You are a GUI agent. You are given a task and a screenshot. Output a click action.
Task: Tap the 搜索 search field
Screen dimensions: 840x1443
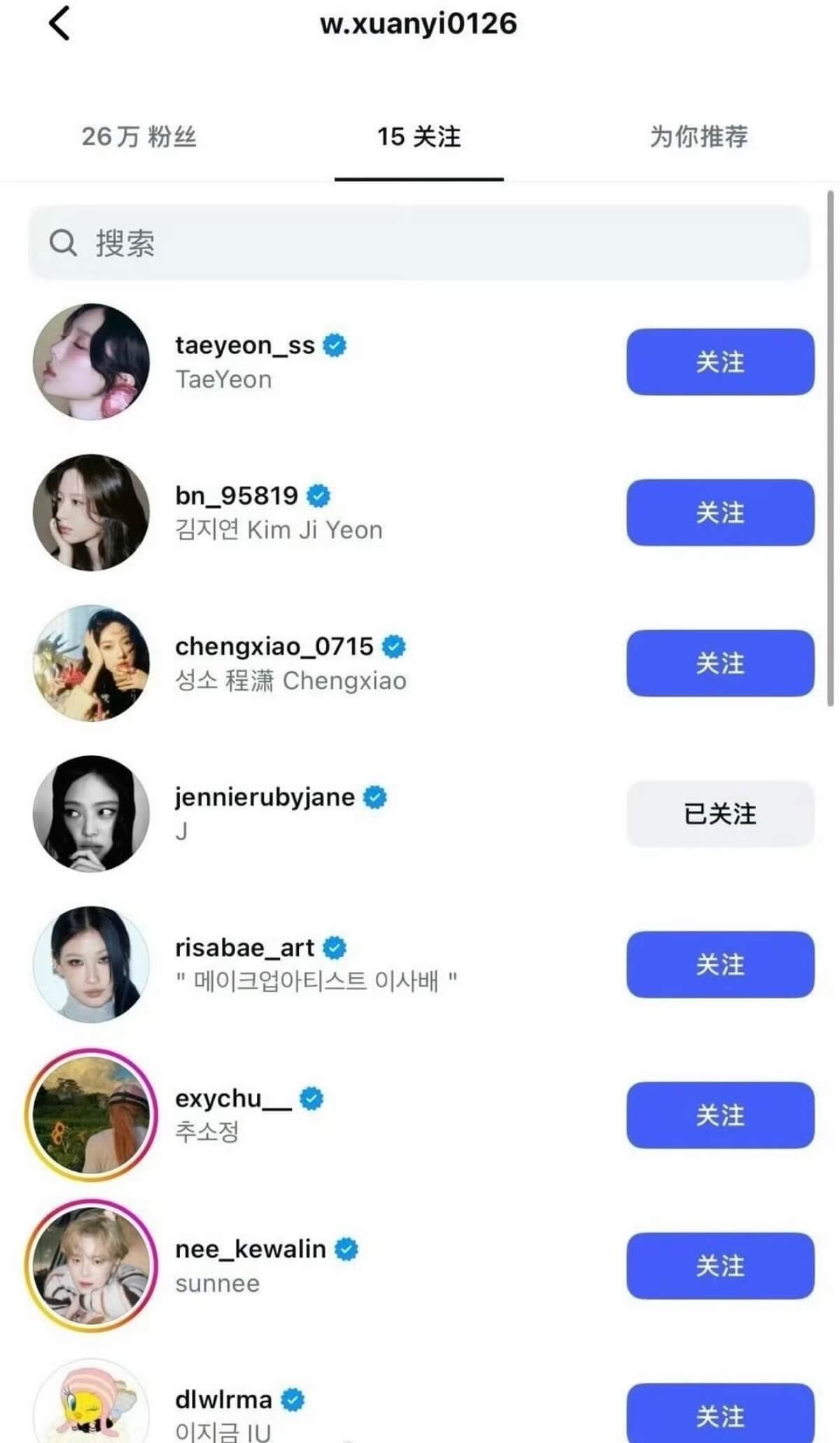419,243
